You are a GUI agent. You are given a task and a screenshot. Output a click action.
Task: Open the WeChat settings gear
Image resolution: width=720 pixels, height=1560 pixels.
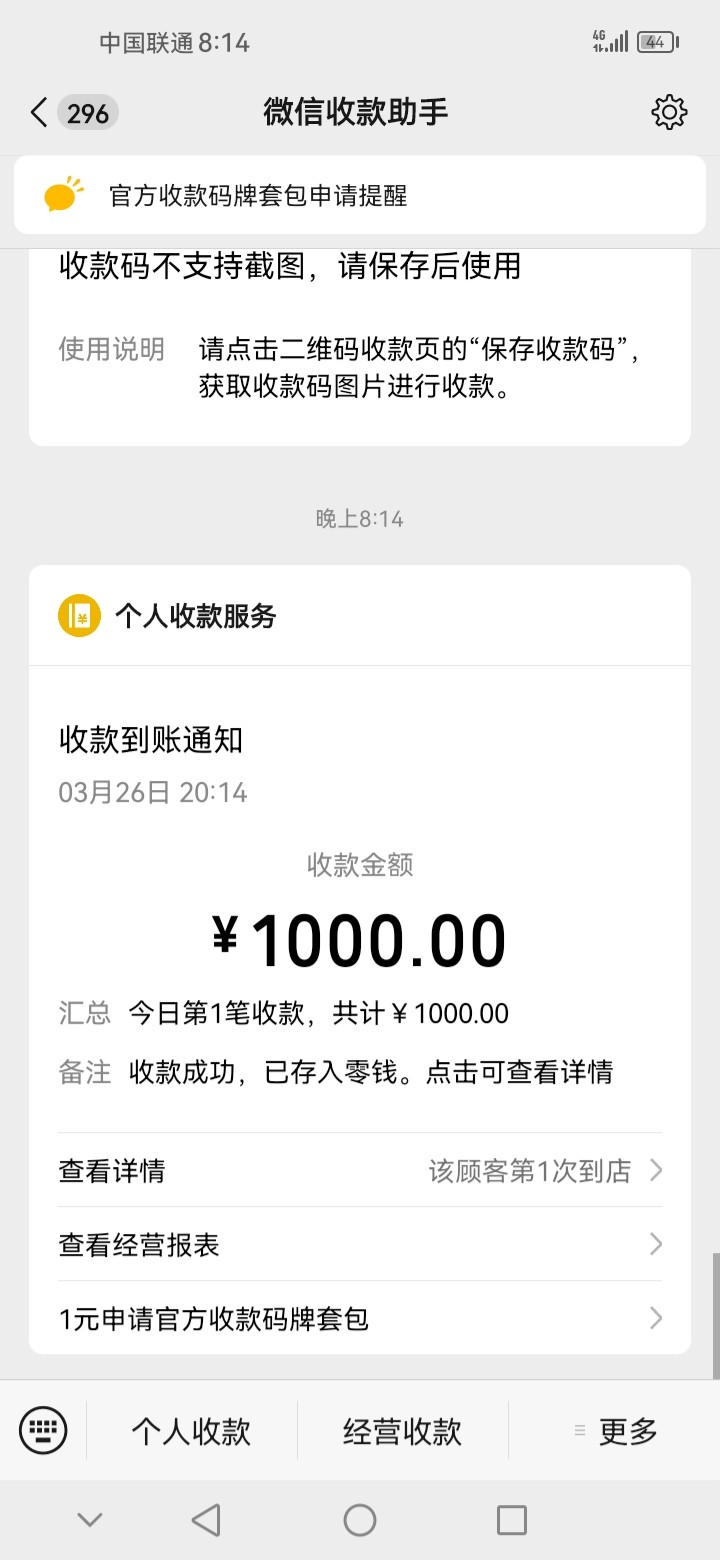pyautogui.click(x=668, y=113)
